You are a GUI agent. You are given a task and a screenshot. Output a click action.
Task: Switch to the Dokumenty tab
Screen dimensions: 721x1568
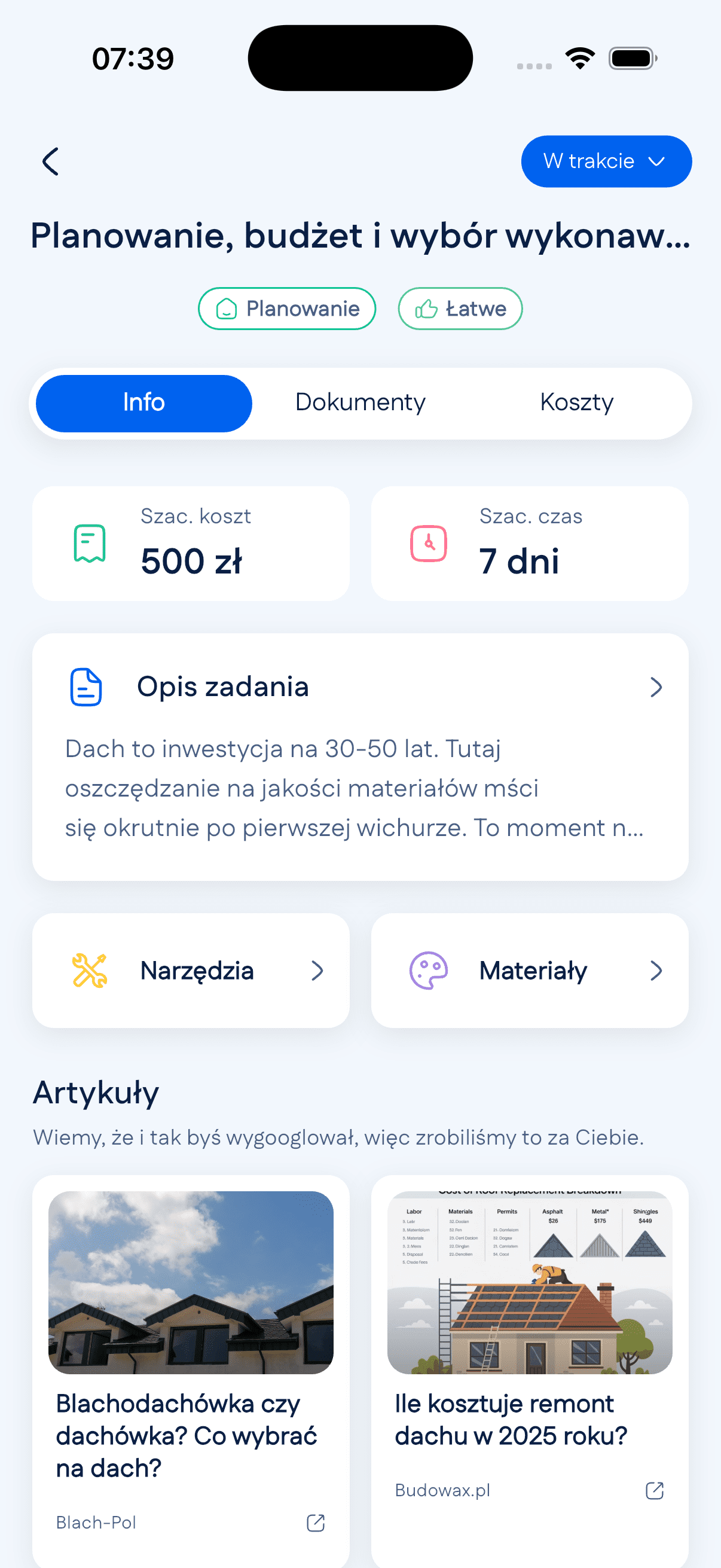coord(360,402)
